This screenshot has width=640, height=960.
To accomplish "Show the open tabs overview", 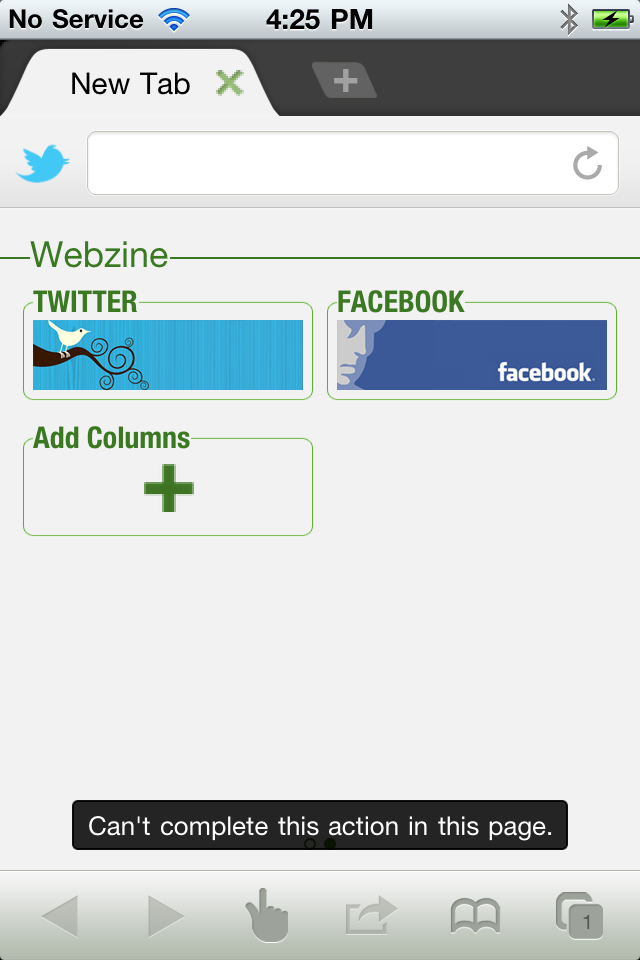I will click(579, 915).
